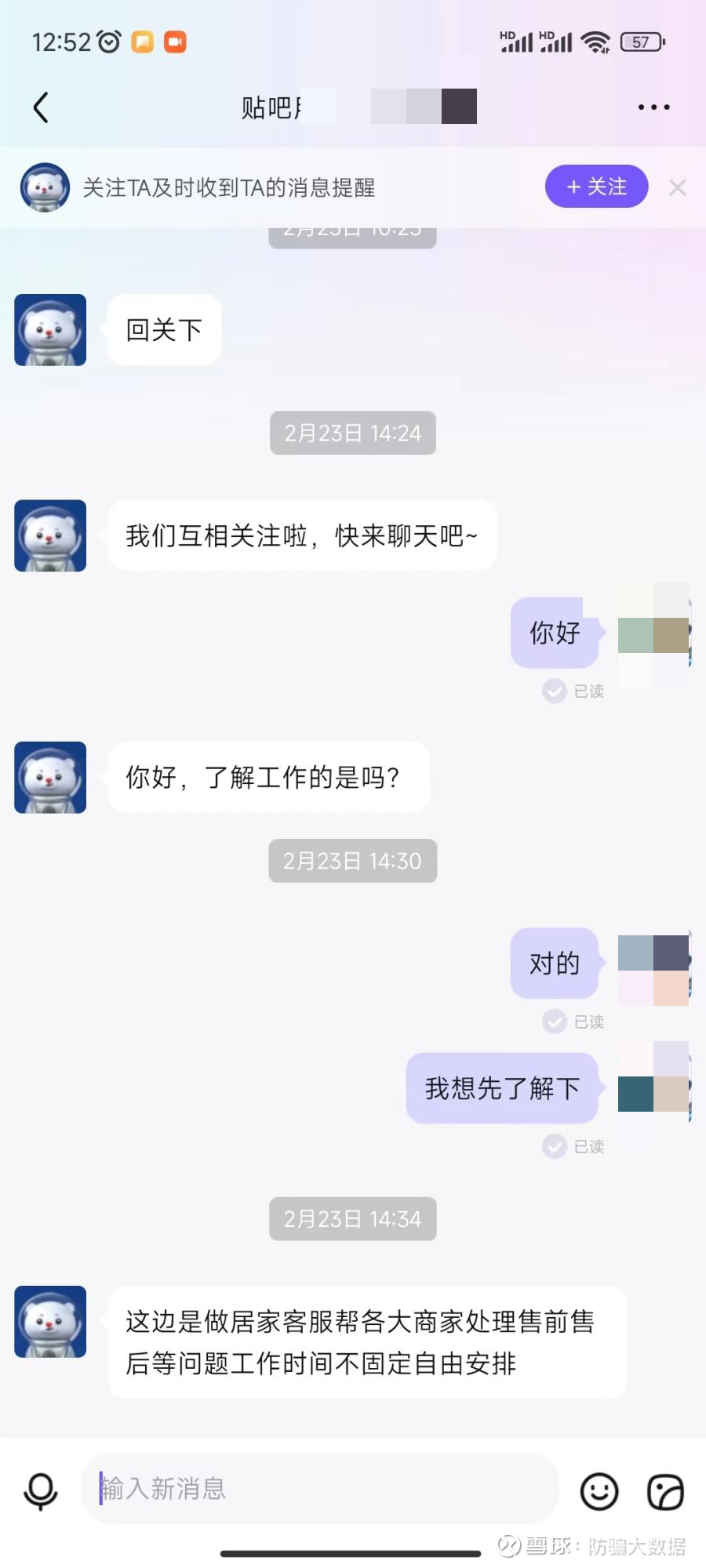Viewport: 706px width, 1568px height.
Task: Tap the microphone icon for voice input
Action: coord(40,1489)
